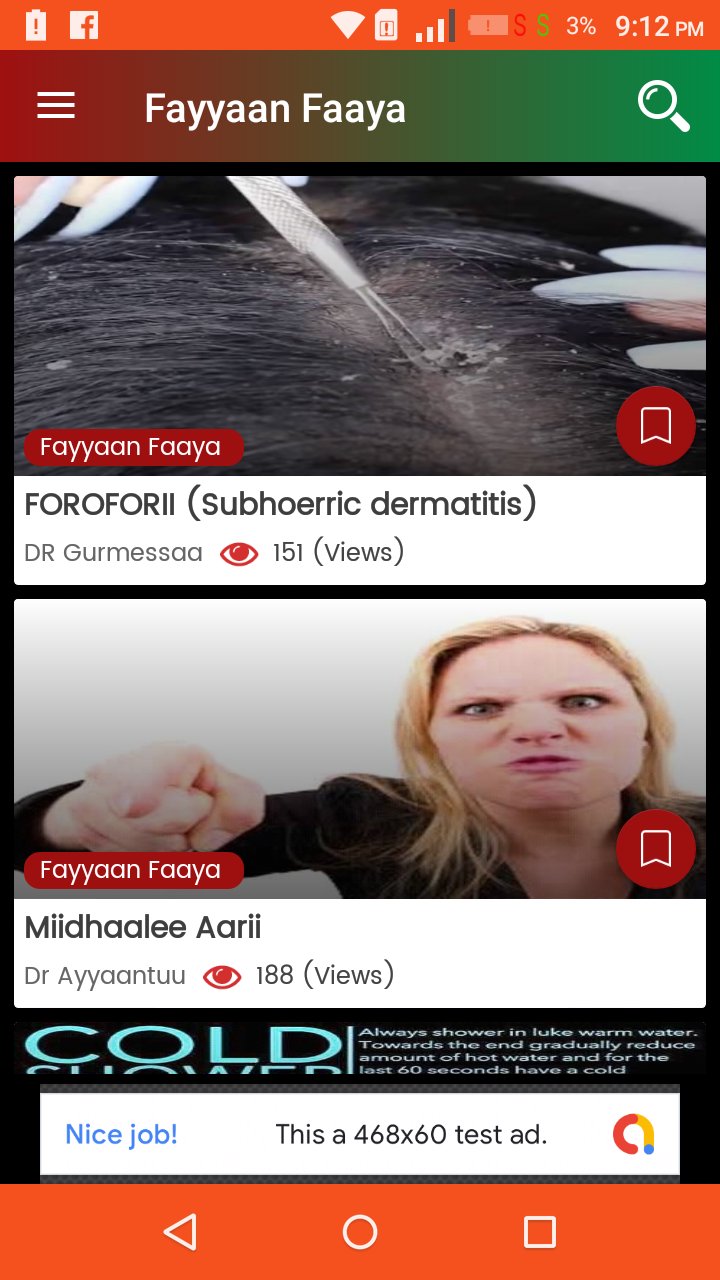720x1280 pixels.
Task: Bookmark the FOROFORII dermatitis video
Action: pyautogui.click(x=656, y=425)
